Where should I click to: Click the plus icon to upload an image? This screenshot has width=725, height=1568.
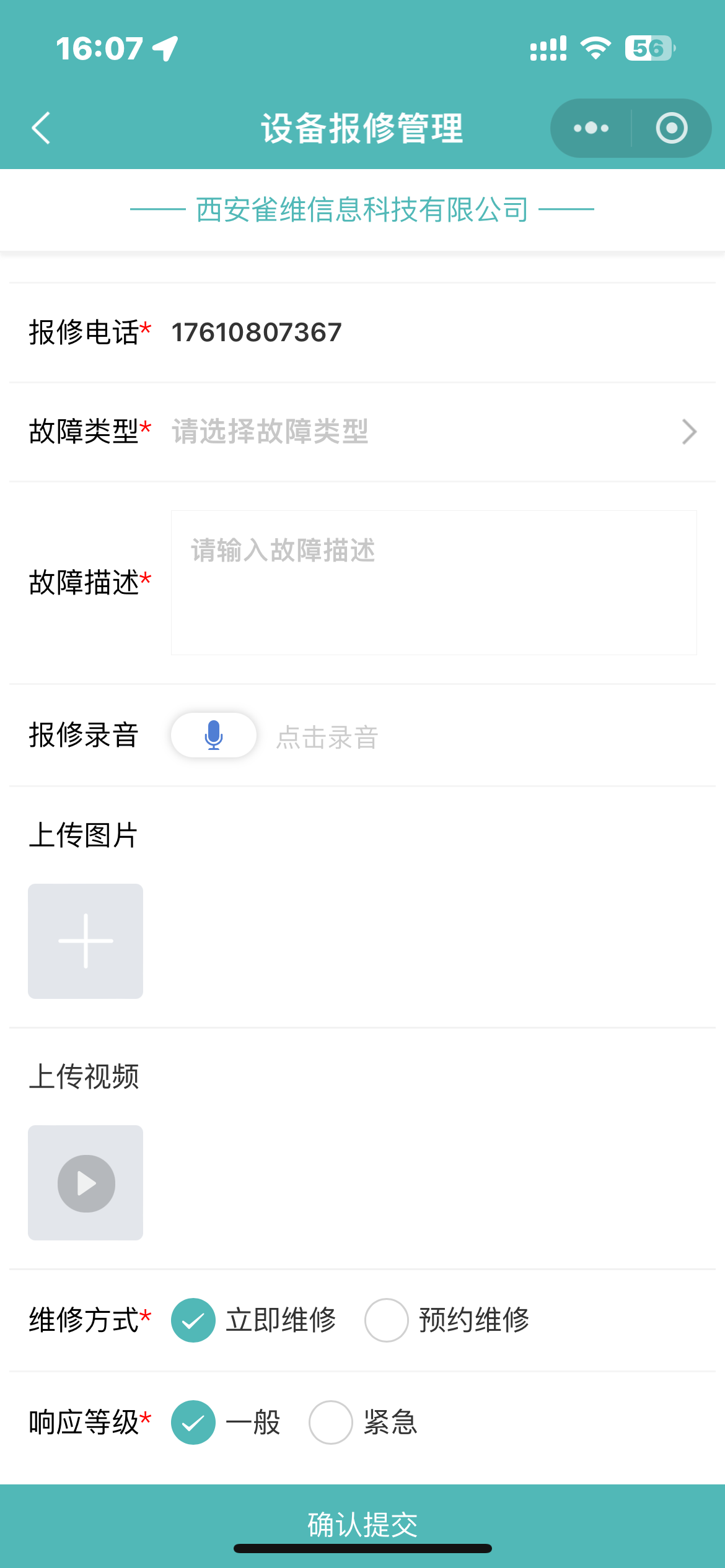tap(86, 941)
